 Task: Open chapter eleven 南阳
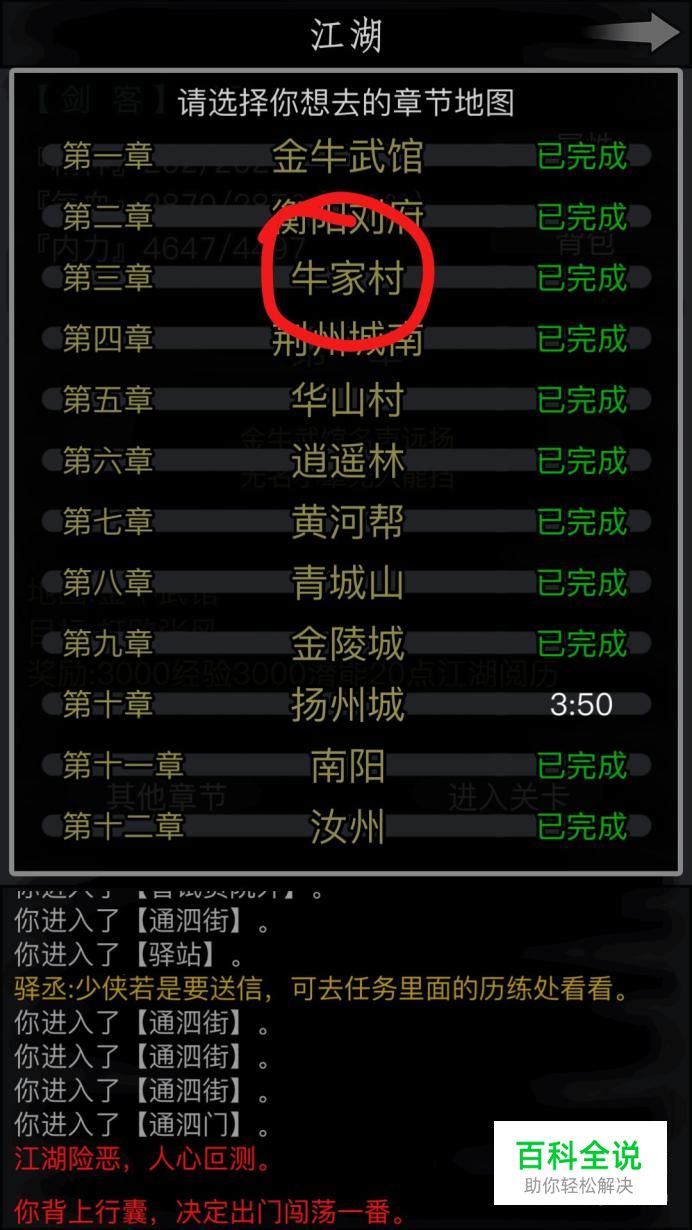[347, 766]
